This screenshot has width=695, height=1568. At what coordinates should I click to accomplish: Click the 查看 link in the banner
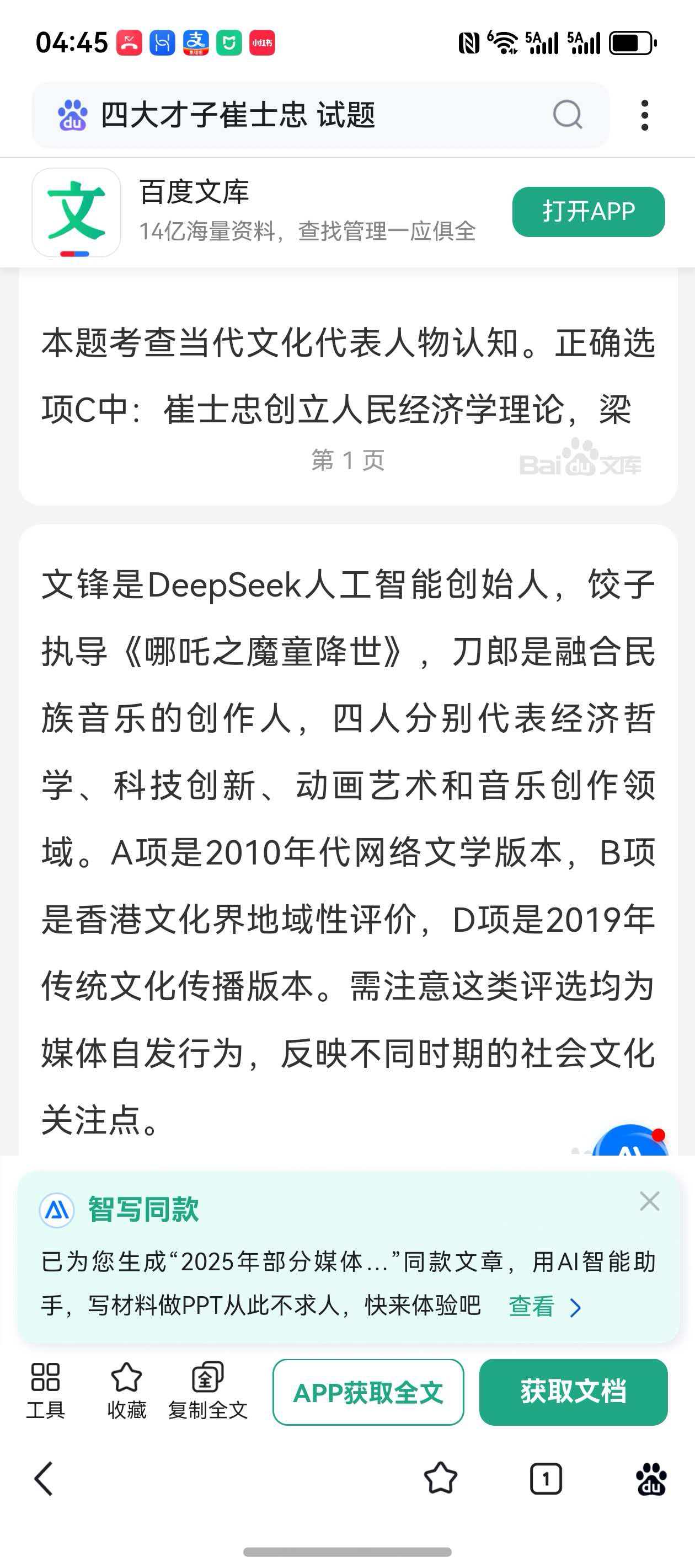pyautogui.click(x=531, y=1306)
